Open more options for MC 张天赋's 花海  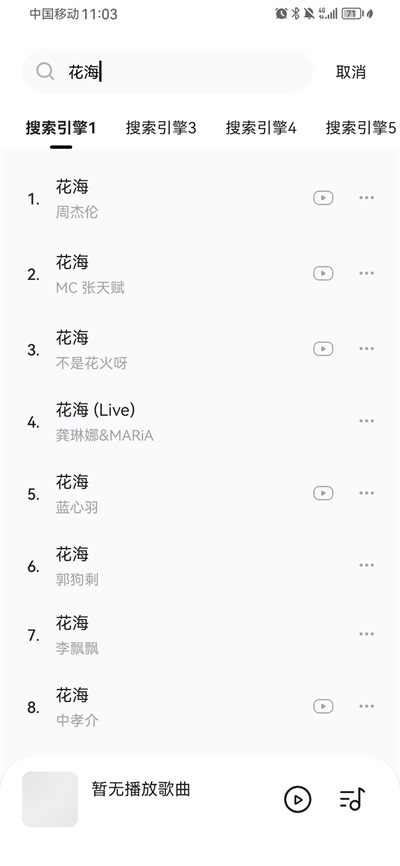(366, 273)
